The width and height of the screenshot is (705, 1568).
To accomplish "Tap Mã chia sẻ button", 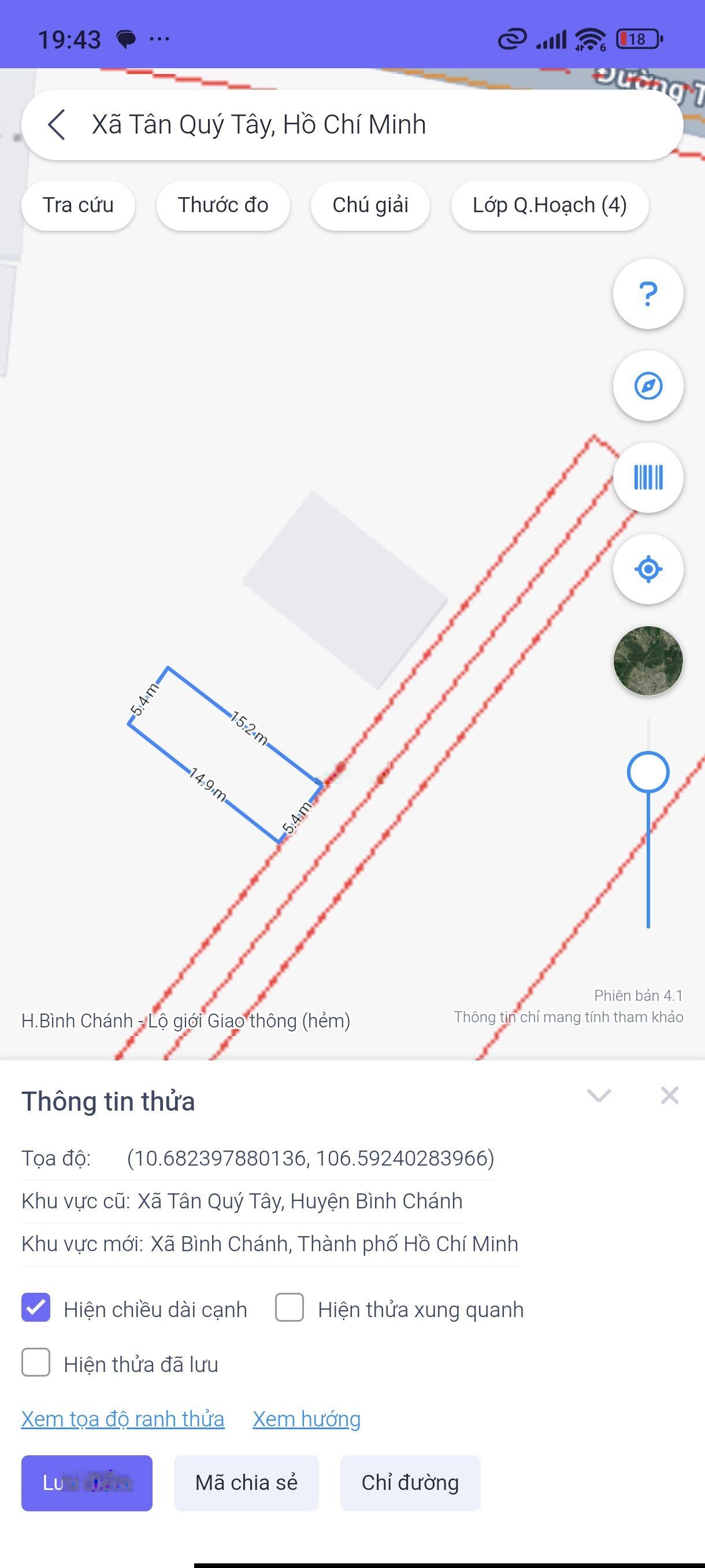I will pos(246,1483).
